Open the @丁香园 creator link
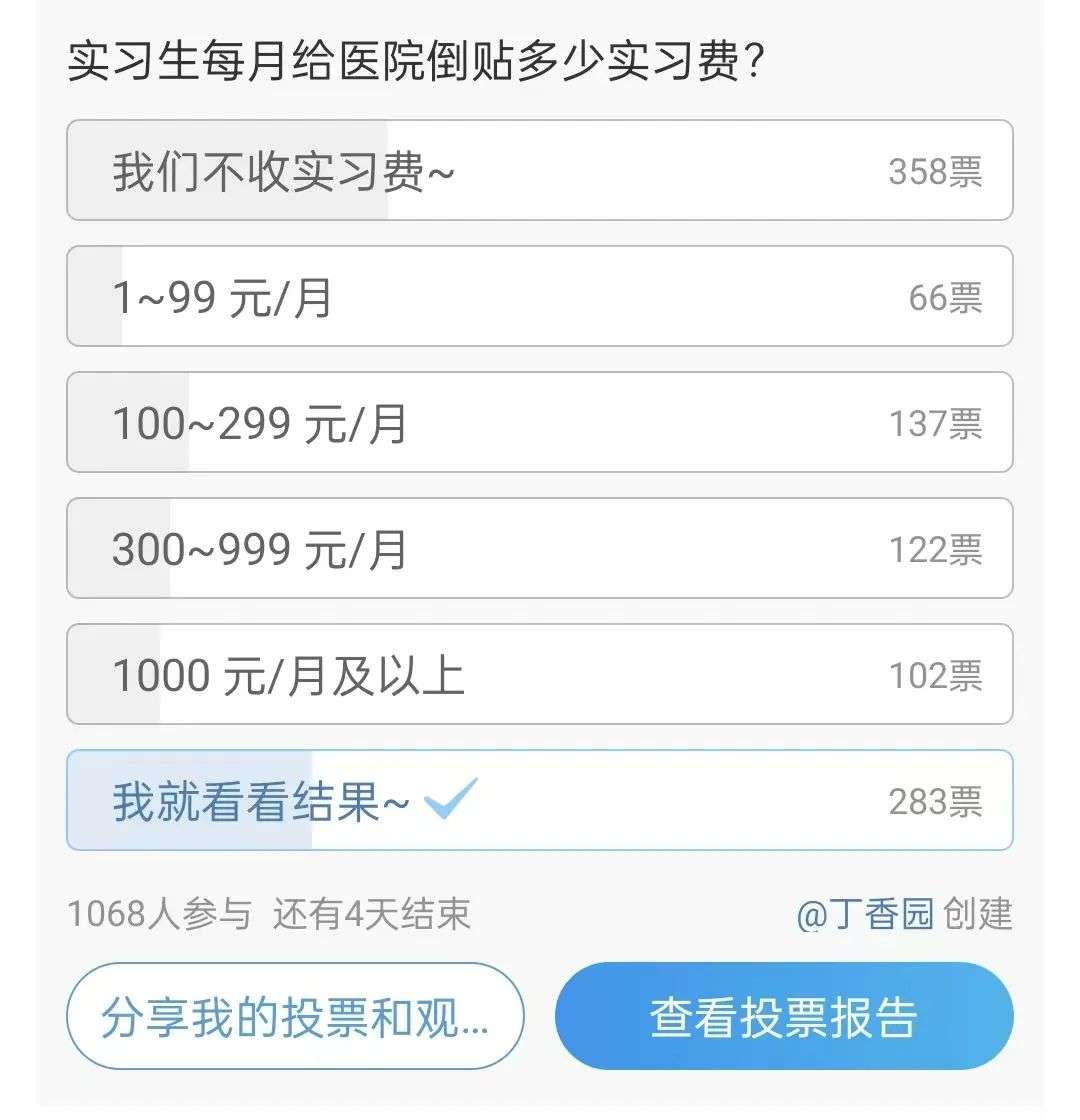Image resolution: width=1080 pixels, height=1120 pixels. [x=865, y=914]
